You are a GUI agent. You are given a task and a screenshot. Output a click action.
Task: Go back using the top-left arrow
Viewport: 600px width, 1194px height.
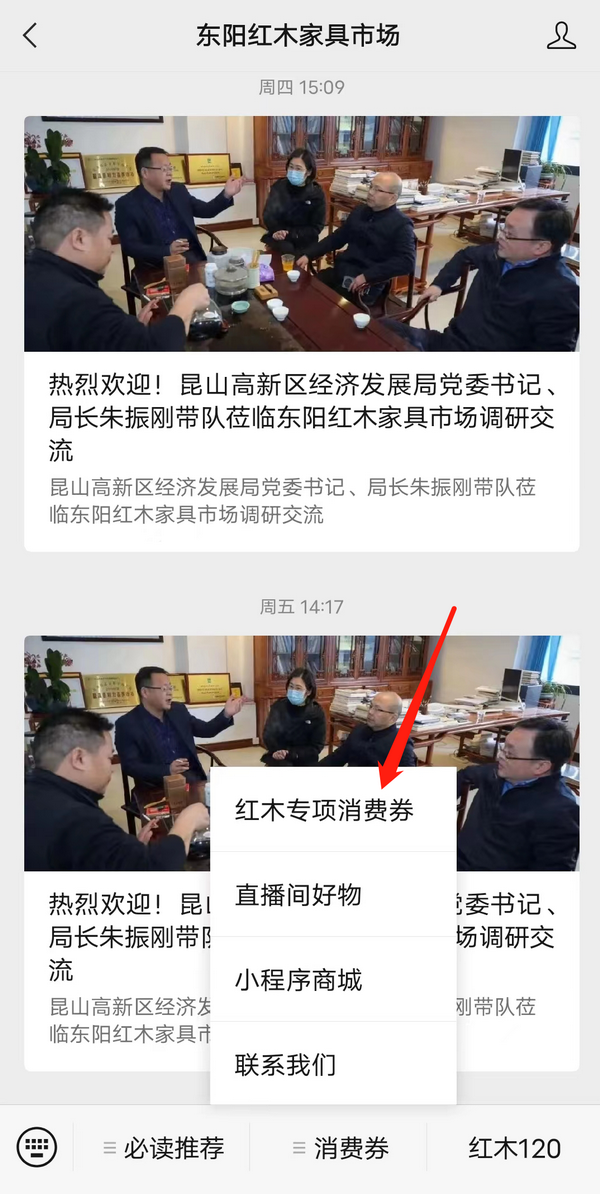pos(30,36)
